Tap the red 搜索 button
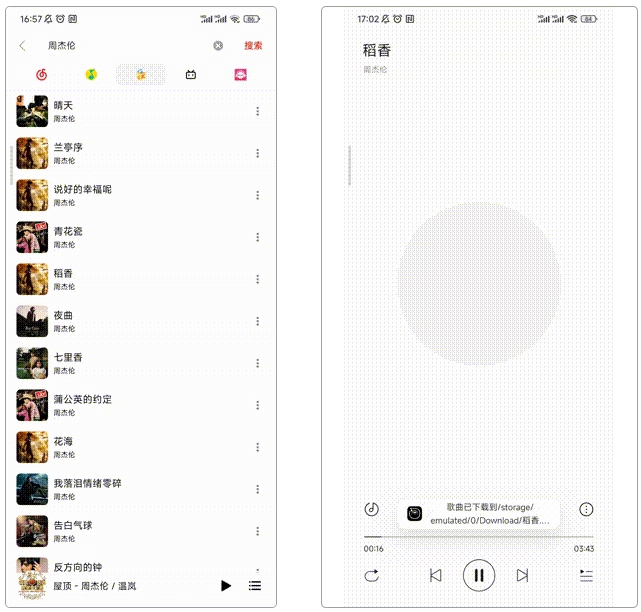The height and width of the screenshot is (612, 641). (x=253, y=46)
